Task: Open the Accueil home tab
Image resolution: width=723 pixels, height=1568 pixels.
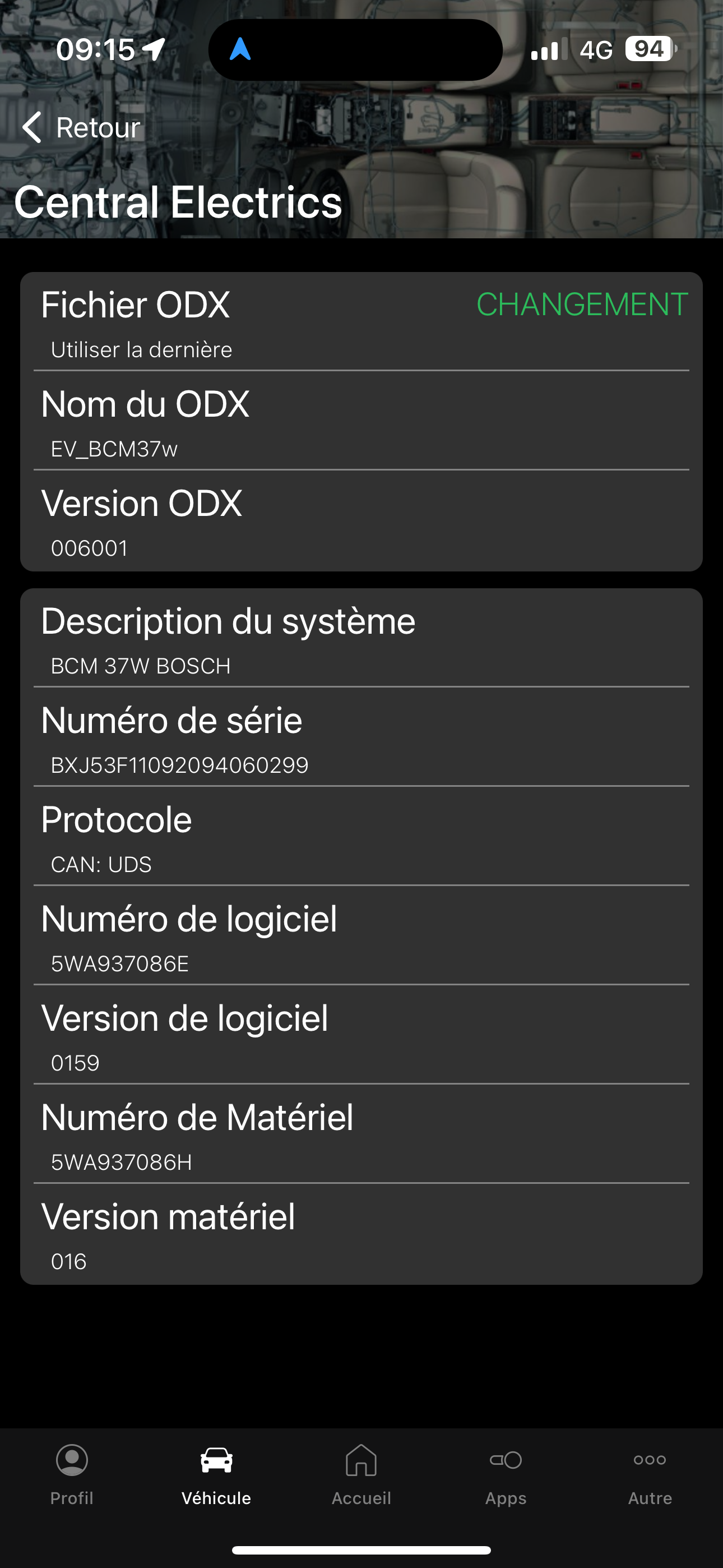Action: (361, 1474)
